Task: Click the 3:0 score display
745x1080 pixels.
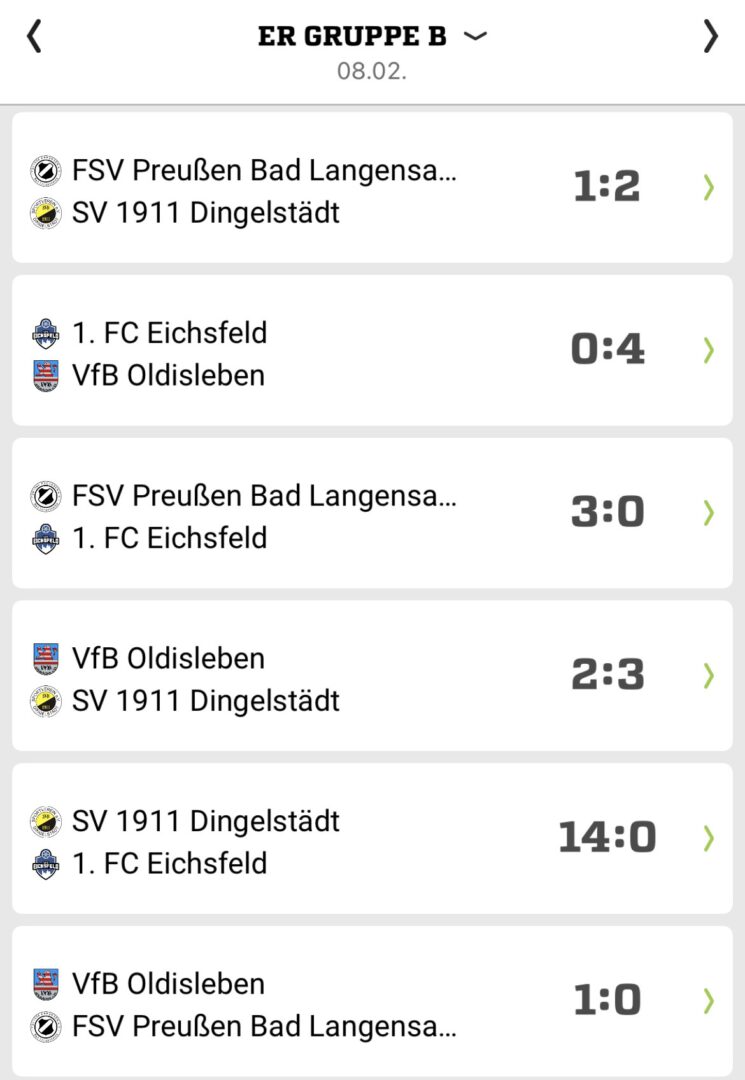Action: click(x=609, y=512)
